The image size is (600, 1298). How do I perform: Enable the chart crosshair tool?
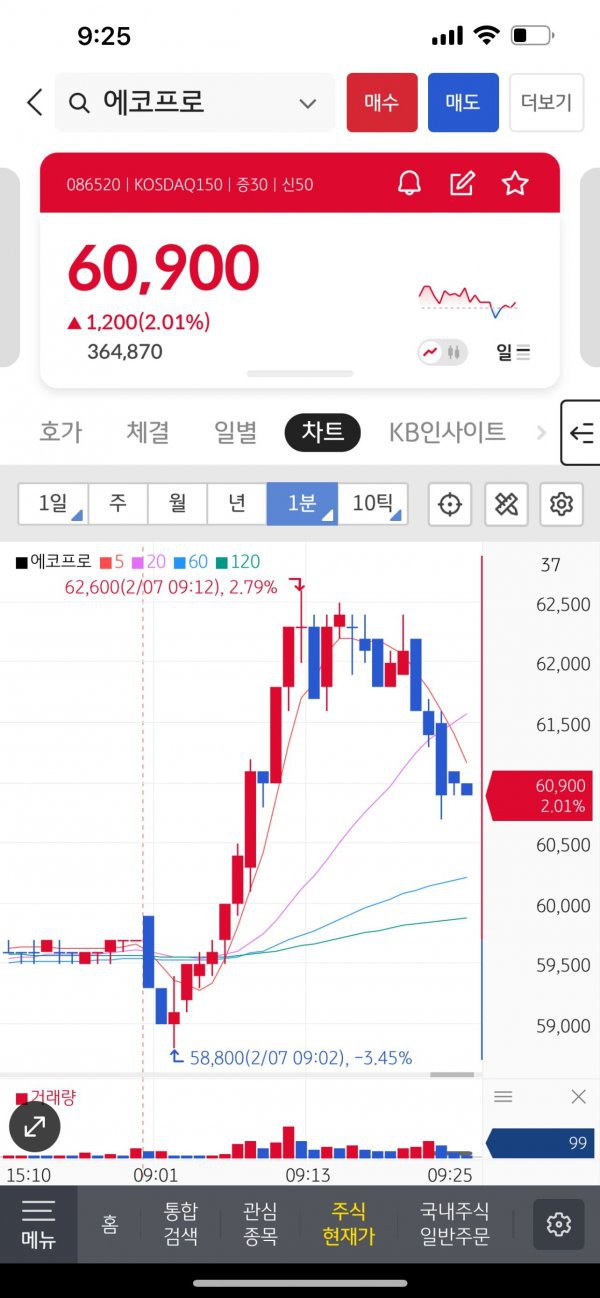[x=450, y=504]
